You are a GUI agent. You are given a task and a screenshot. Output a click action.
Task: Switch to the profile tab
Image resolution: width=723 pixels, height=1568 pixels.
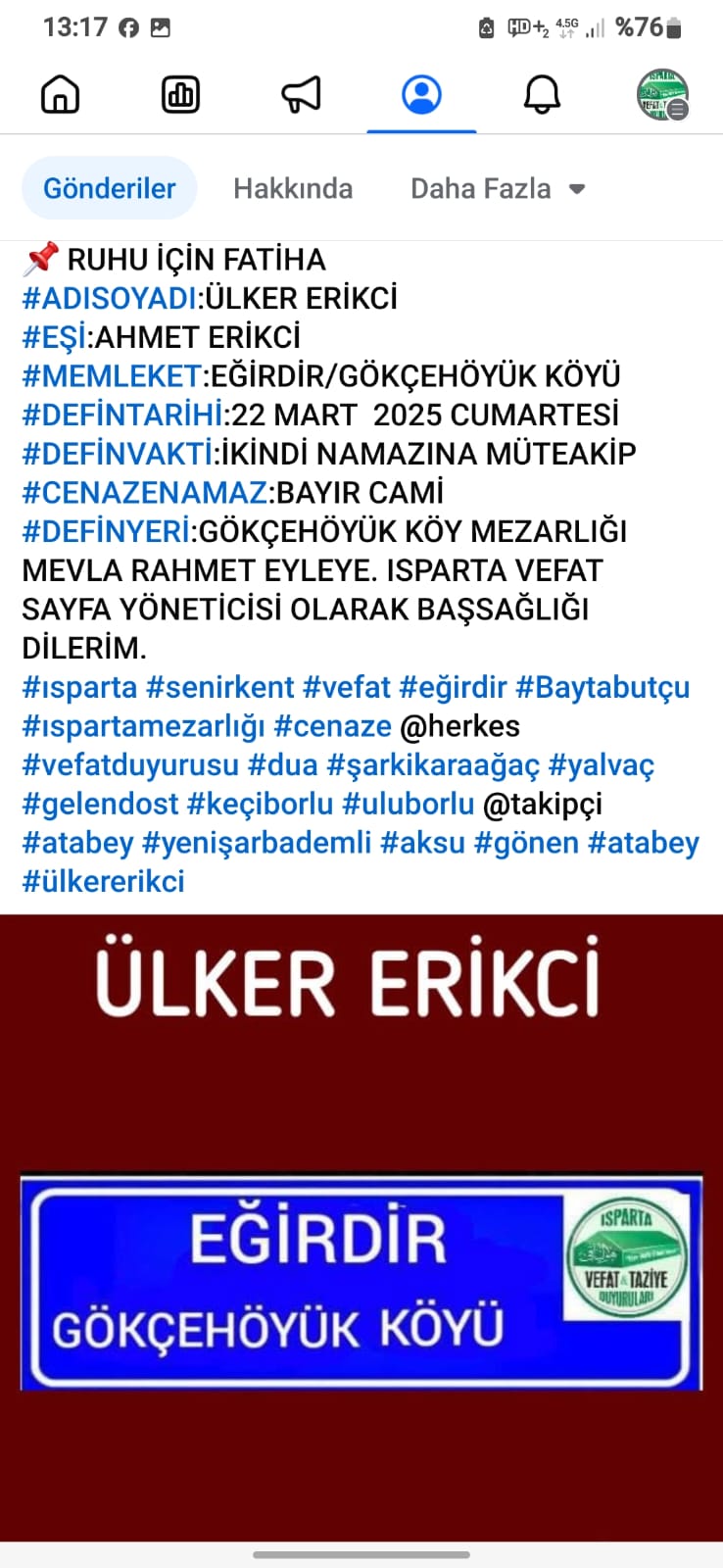click(421, 95)
